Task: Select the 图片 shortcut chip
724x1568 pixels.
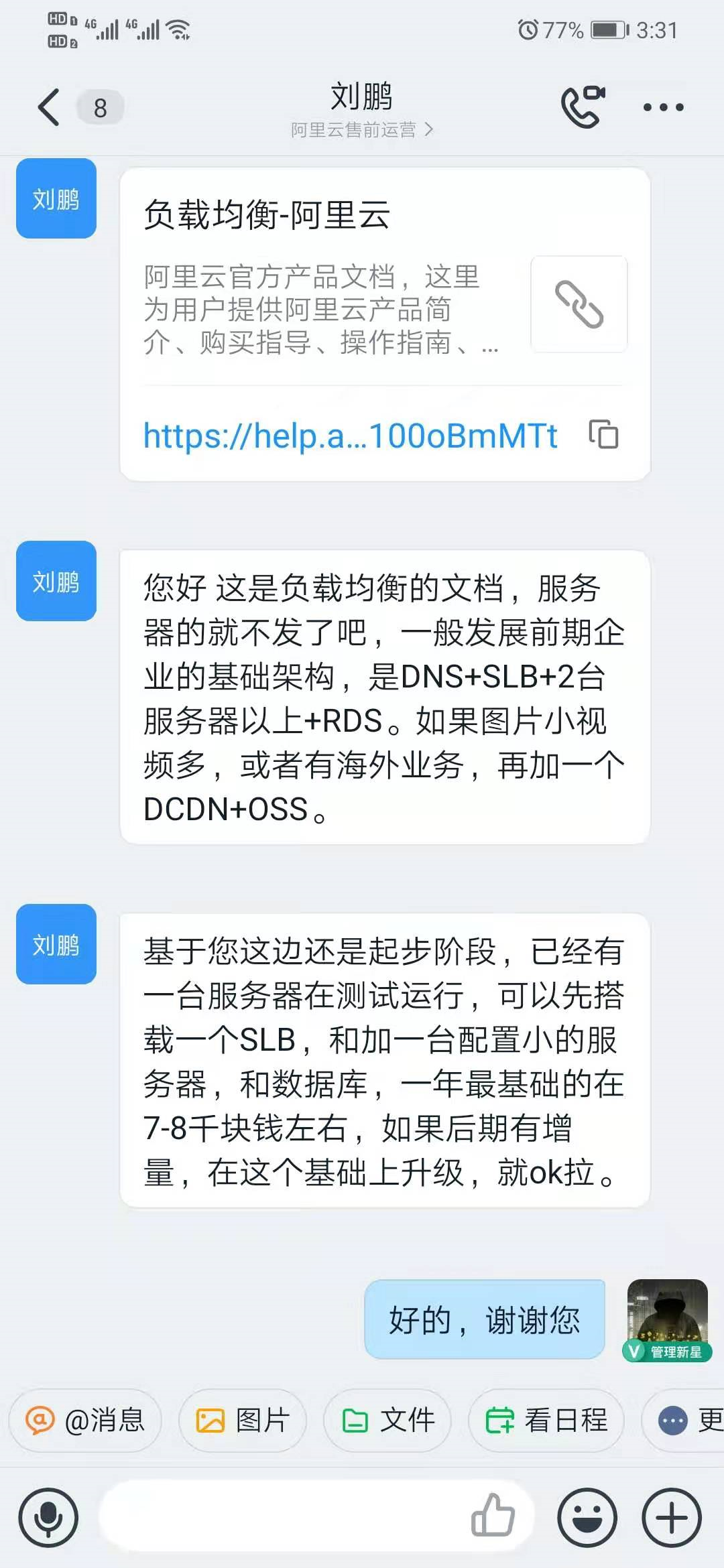Action: tap(243, 1420)
